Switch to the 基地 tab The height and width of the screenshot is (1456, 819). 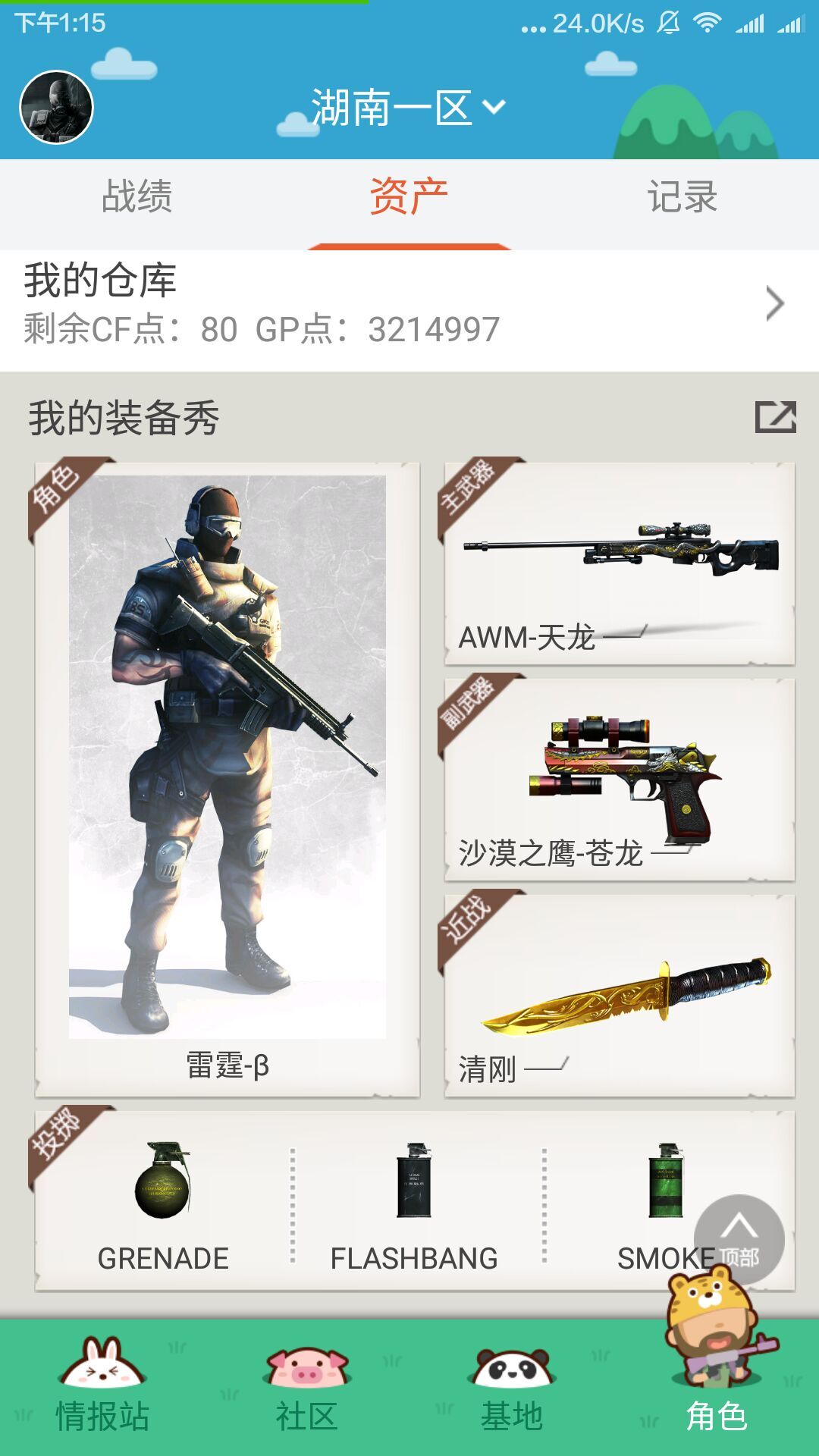click(512, 1389)
